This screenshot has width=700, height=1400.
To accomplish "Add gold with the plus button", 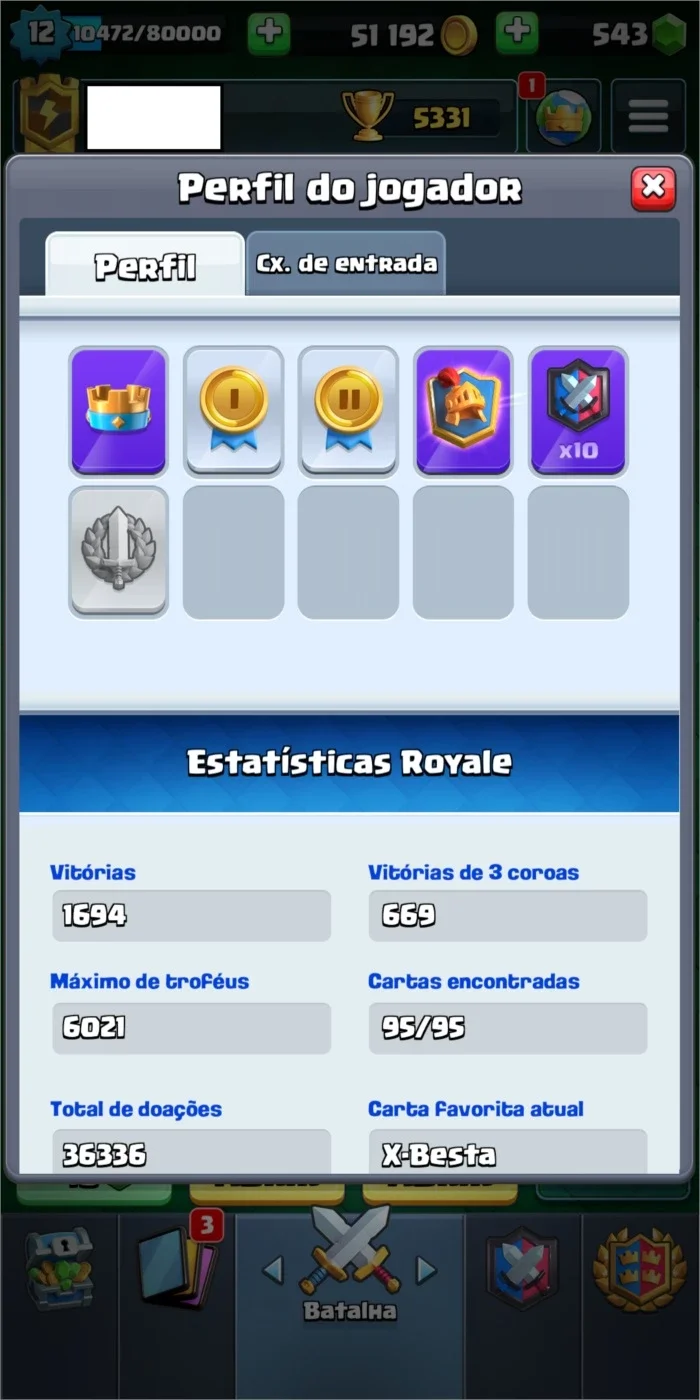I will [516, 33].
